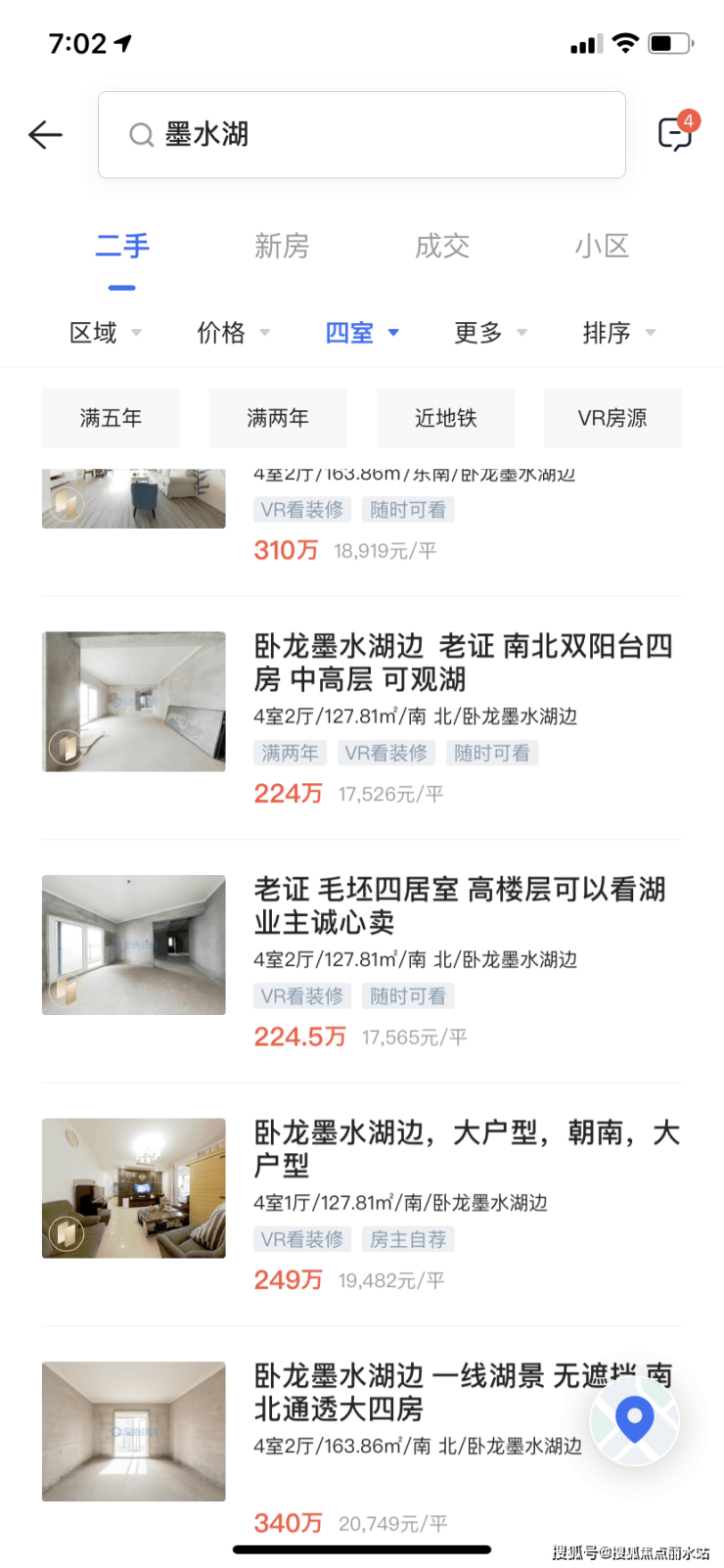Go back using the arrow icon
The height and width of the screenshot is (1568, 724).
(45, 135)
